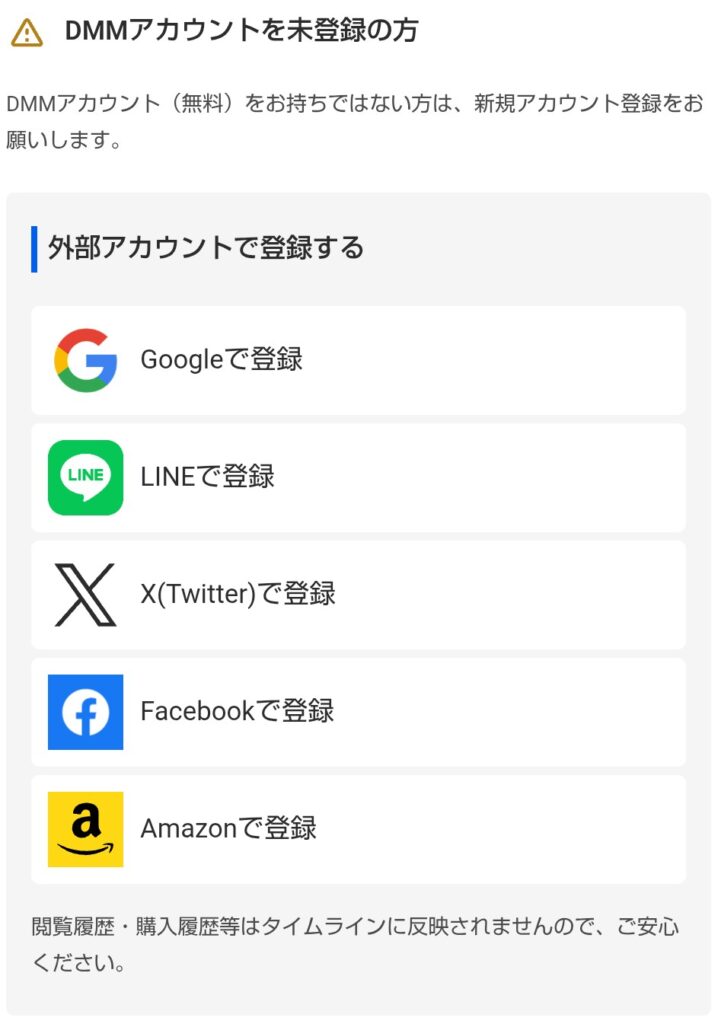Select the multicolor Google 'G' mark
Viewport: 721px width, 1024px height.
[85, 359]
